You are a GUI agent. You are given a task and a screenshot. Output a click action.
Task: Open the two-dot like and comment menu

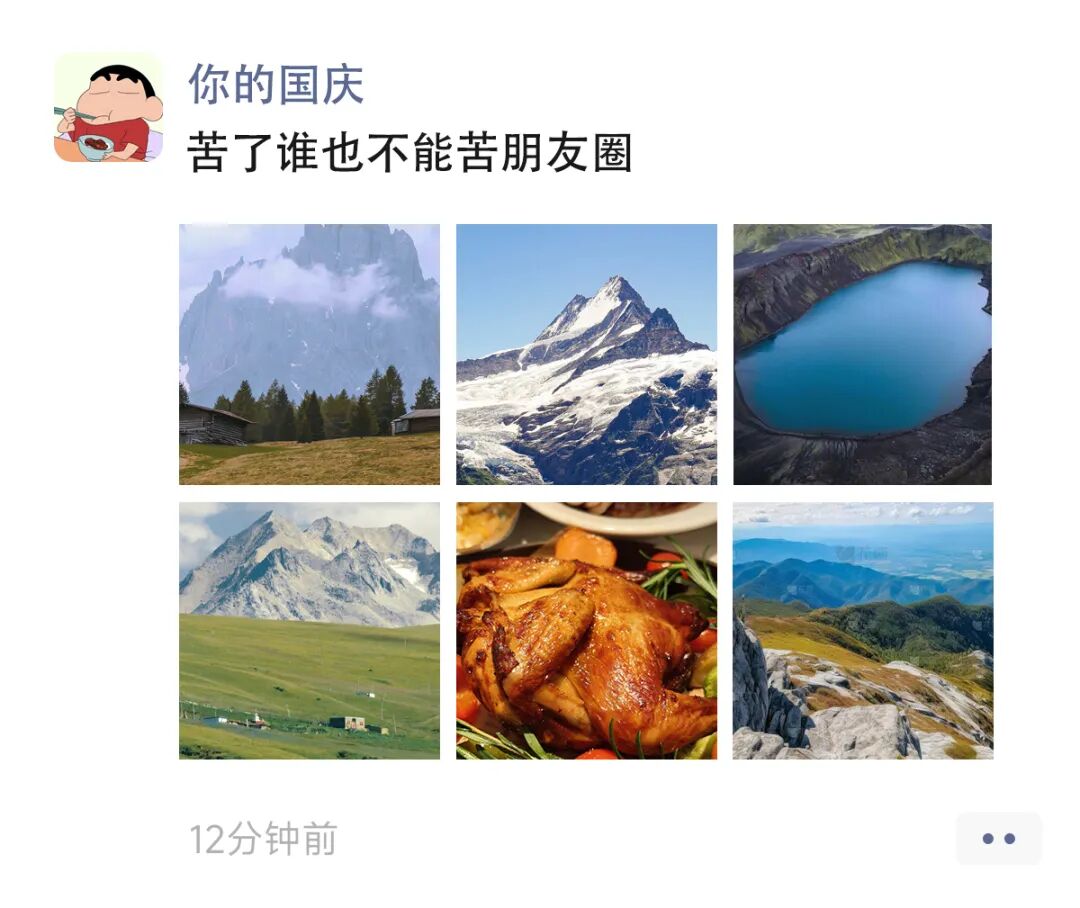(998, 838)
